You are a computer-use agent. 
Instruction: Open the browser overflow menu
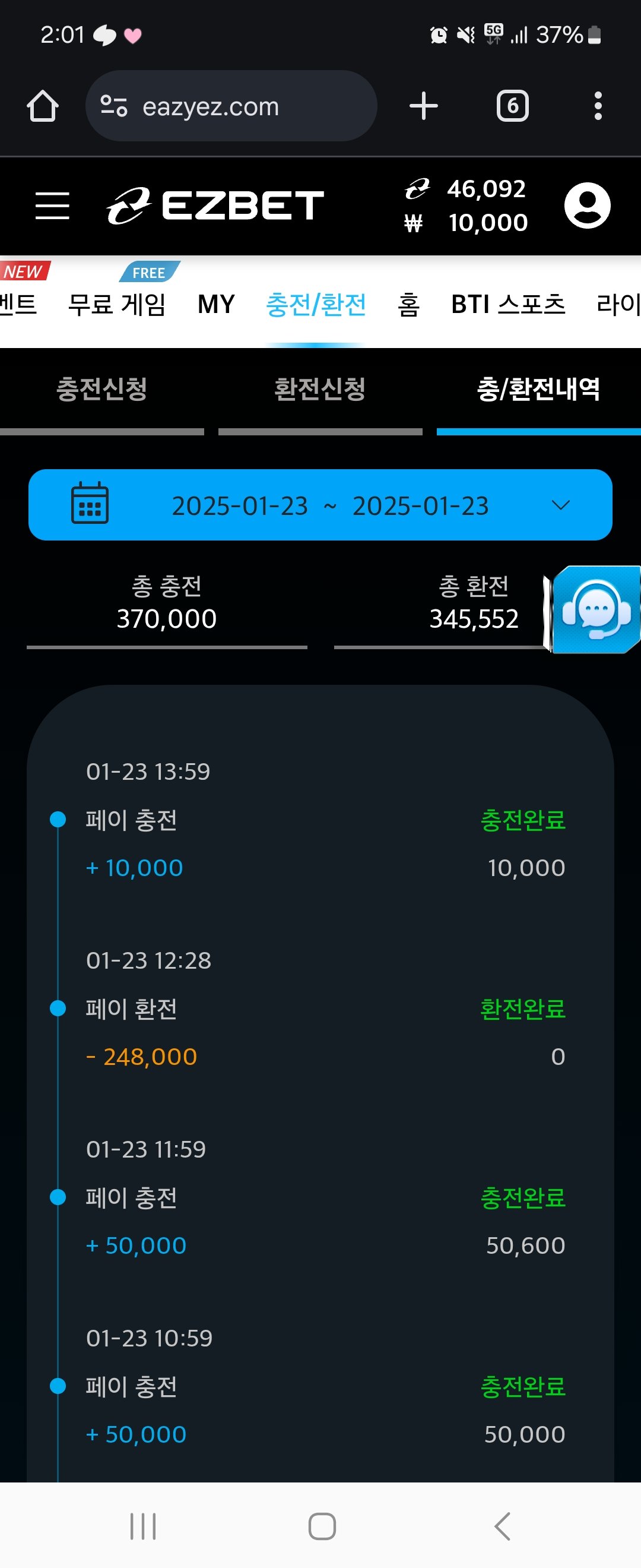point(598,106)
